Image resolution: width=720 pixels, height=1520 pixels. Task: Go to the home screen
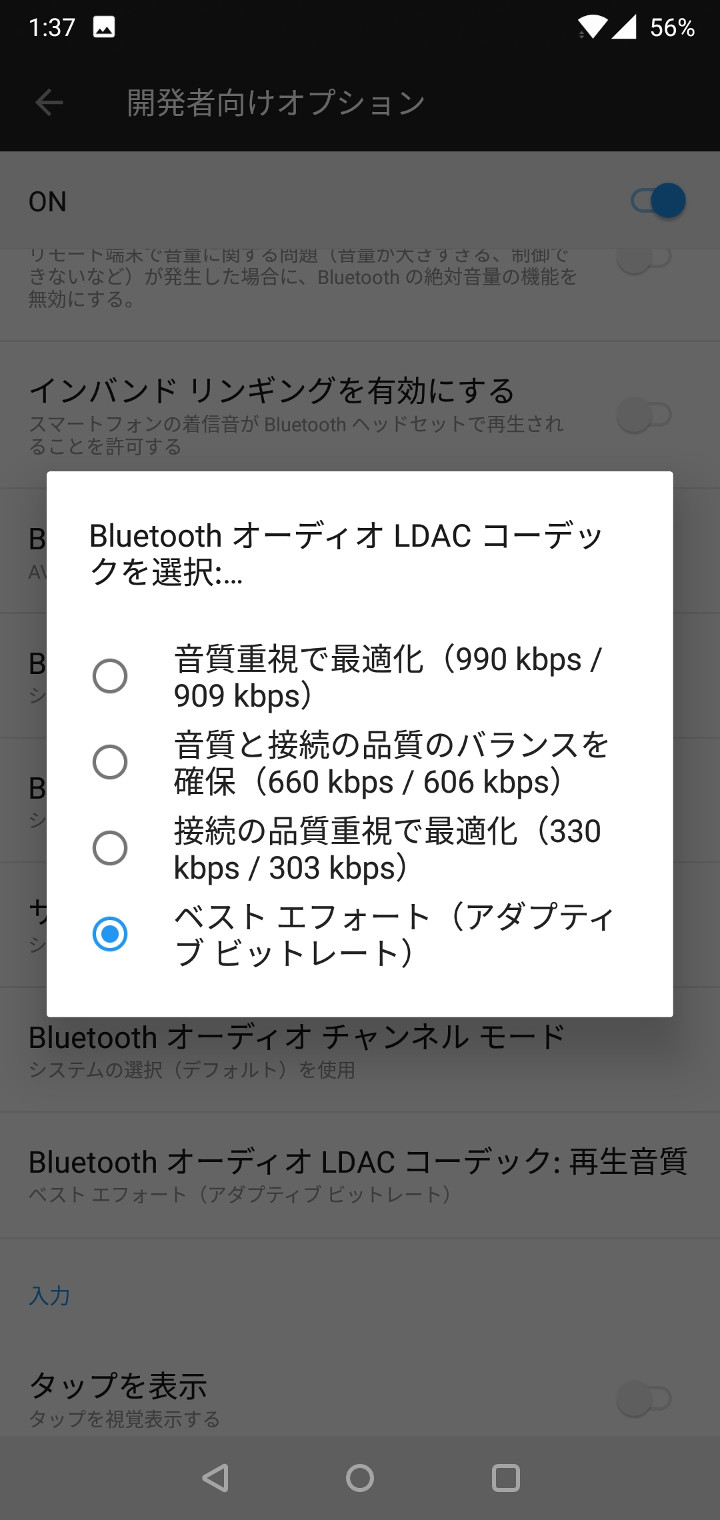coord(360,1478)
